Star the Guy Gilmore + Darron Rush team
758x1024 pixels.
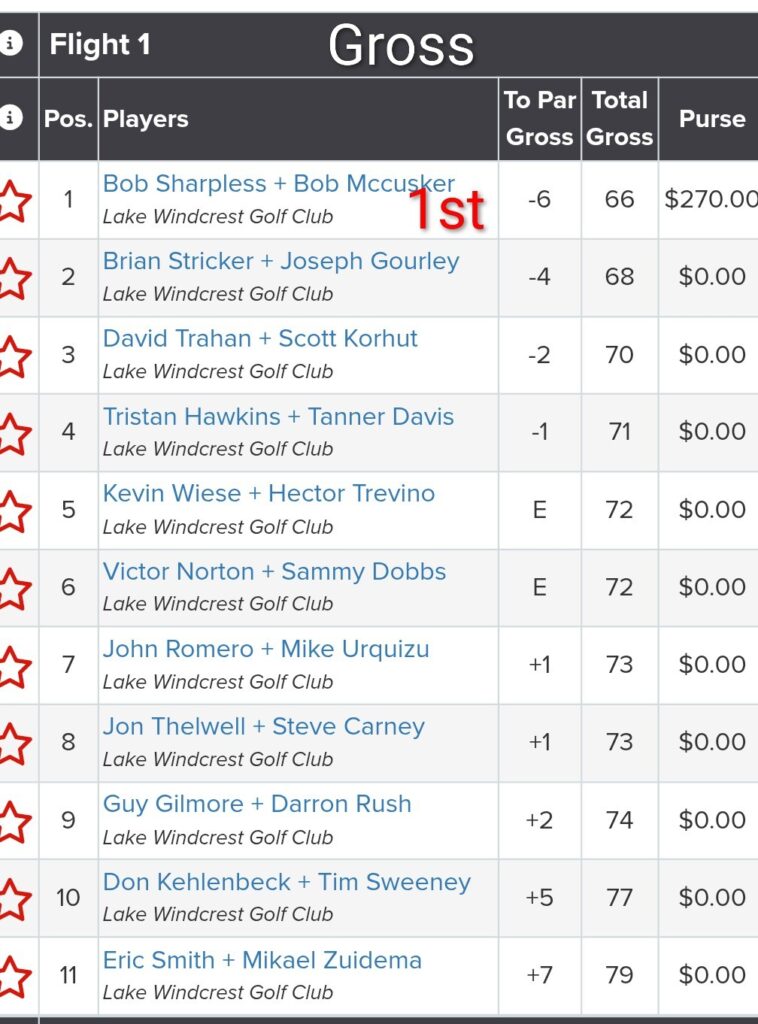[13, 820]
